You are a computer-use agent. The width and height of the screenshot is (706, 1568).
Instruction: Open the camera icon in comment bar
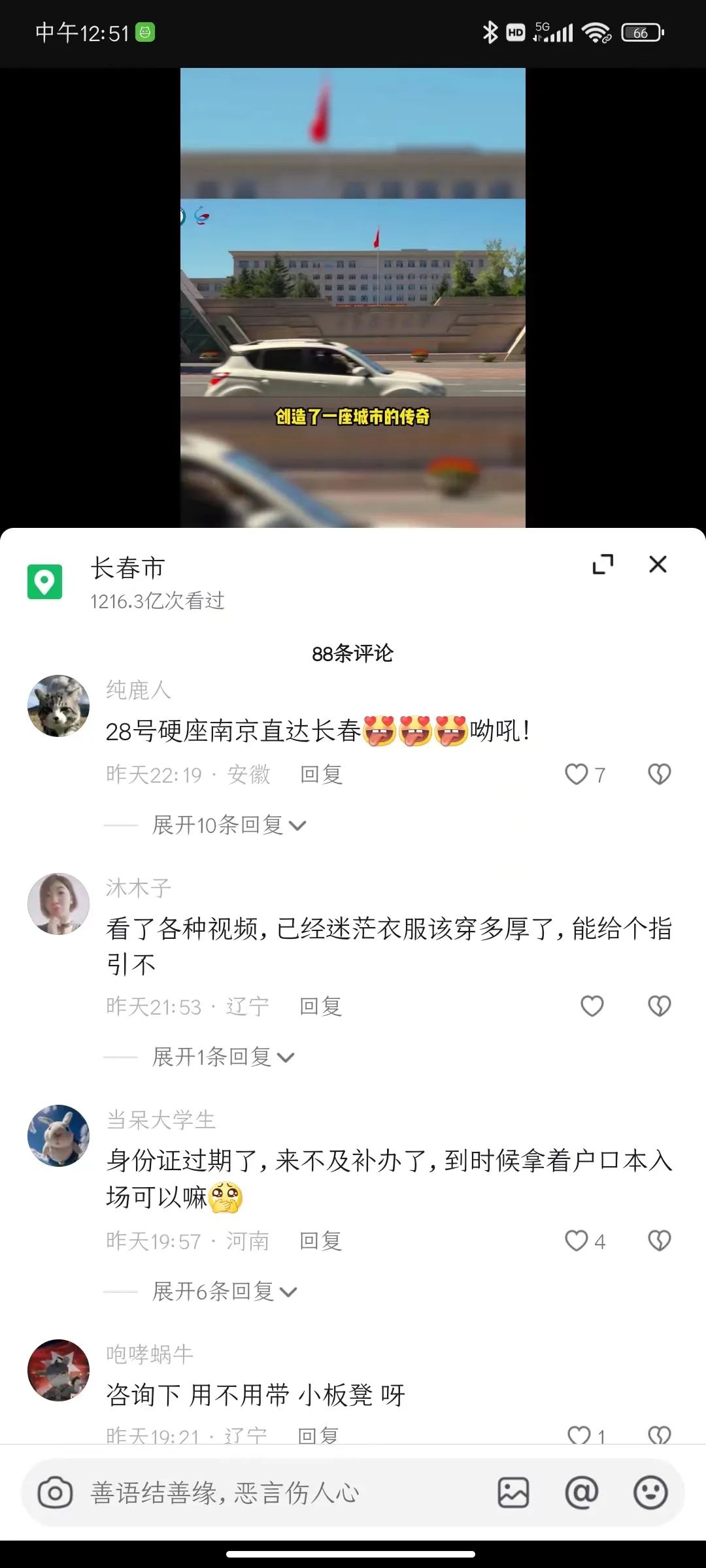59,1493
